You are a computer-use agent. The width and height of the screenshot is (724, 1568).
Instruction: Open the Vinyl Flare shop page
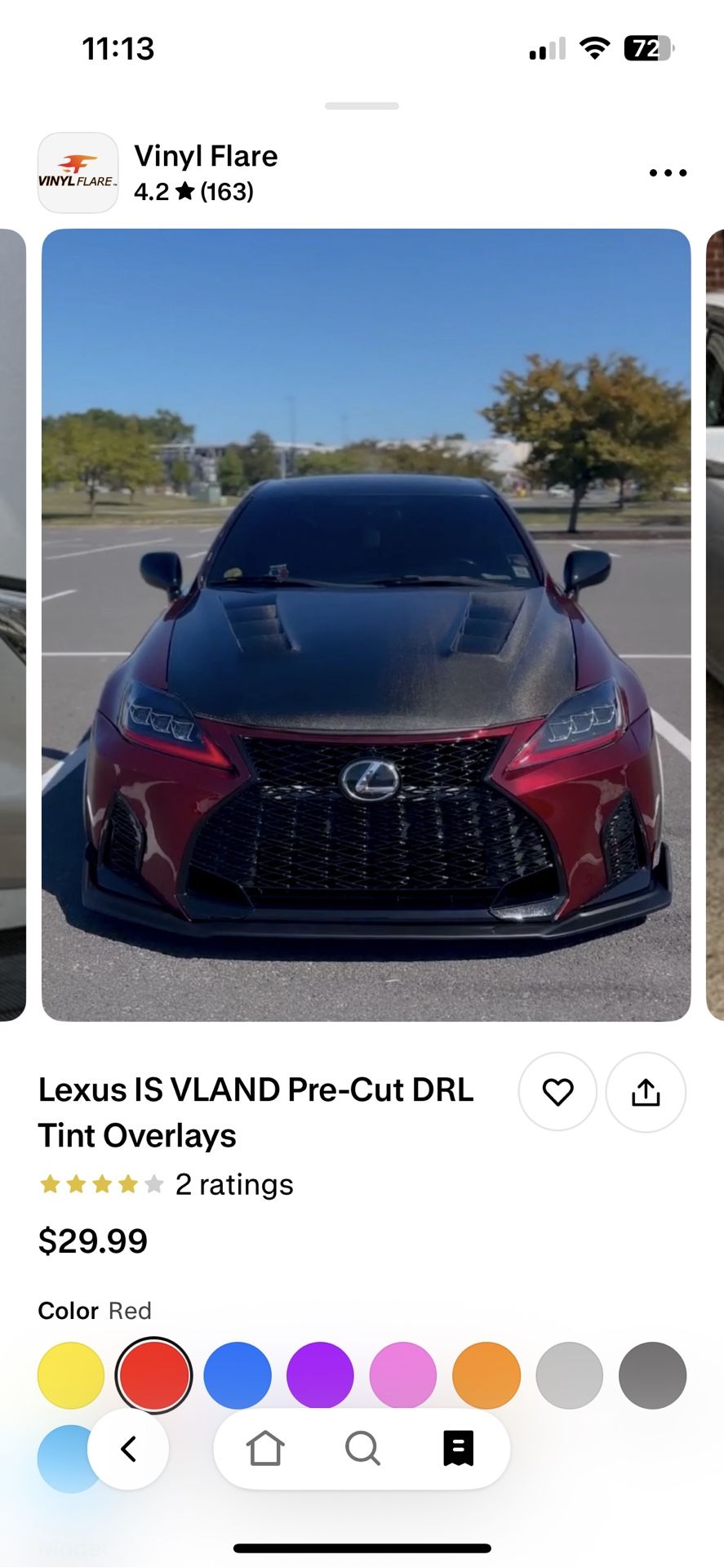(x=206, y=156)
